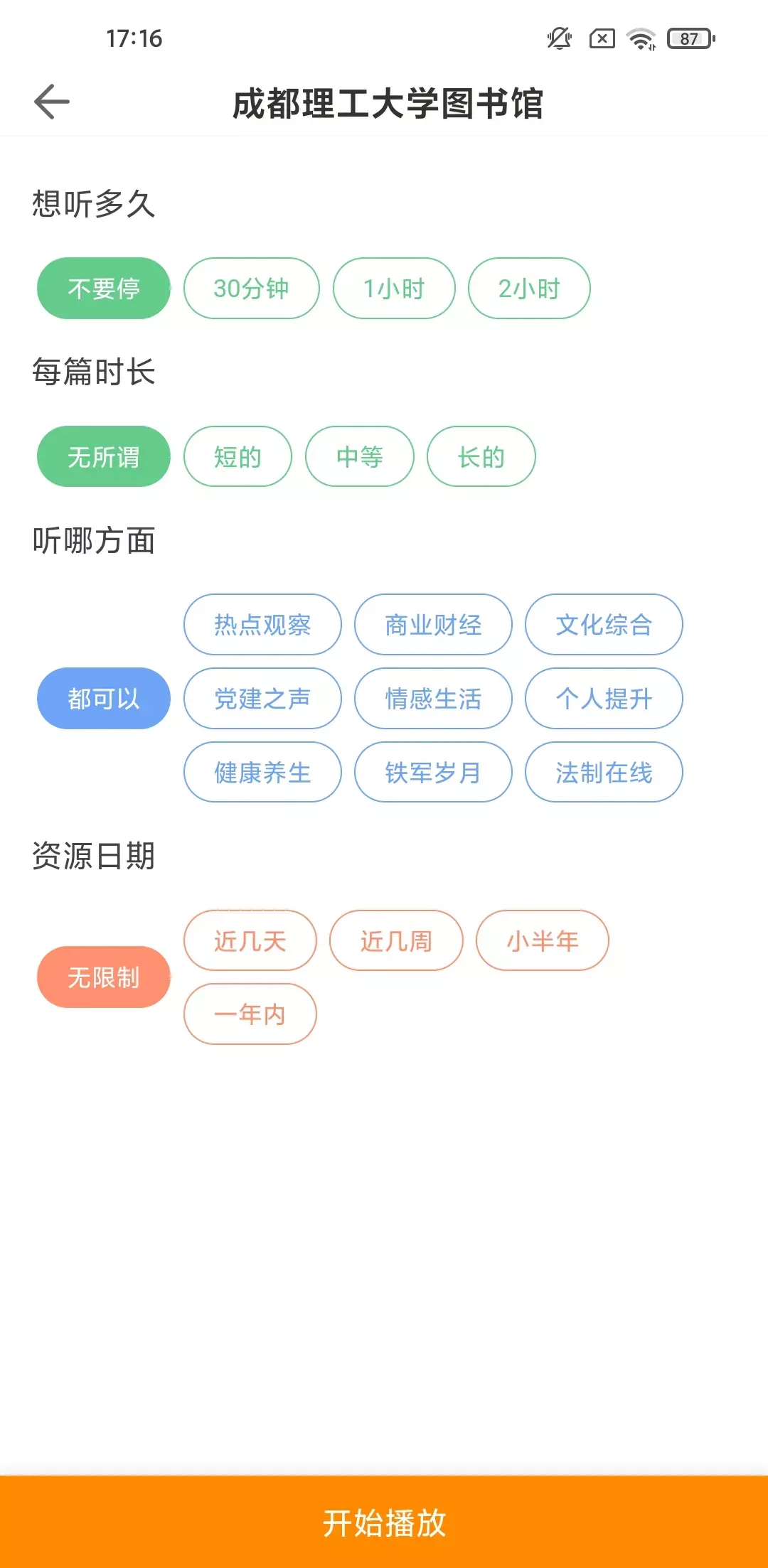The width and height of the screenshot is (768, 1568).
Task: Choose 个人提升 topic
Action: [x=604, y=699]
